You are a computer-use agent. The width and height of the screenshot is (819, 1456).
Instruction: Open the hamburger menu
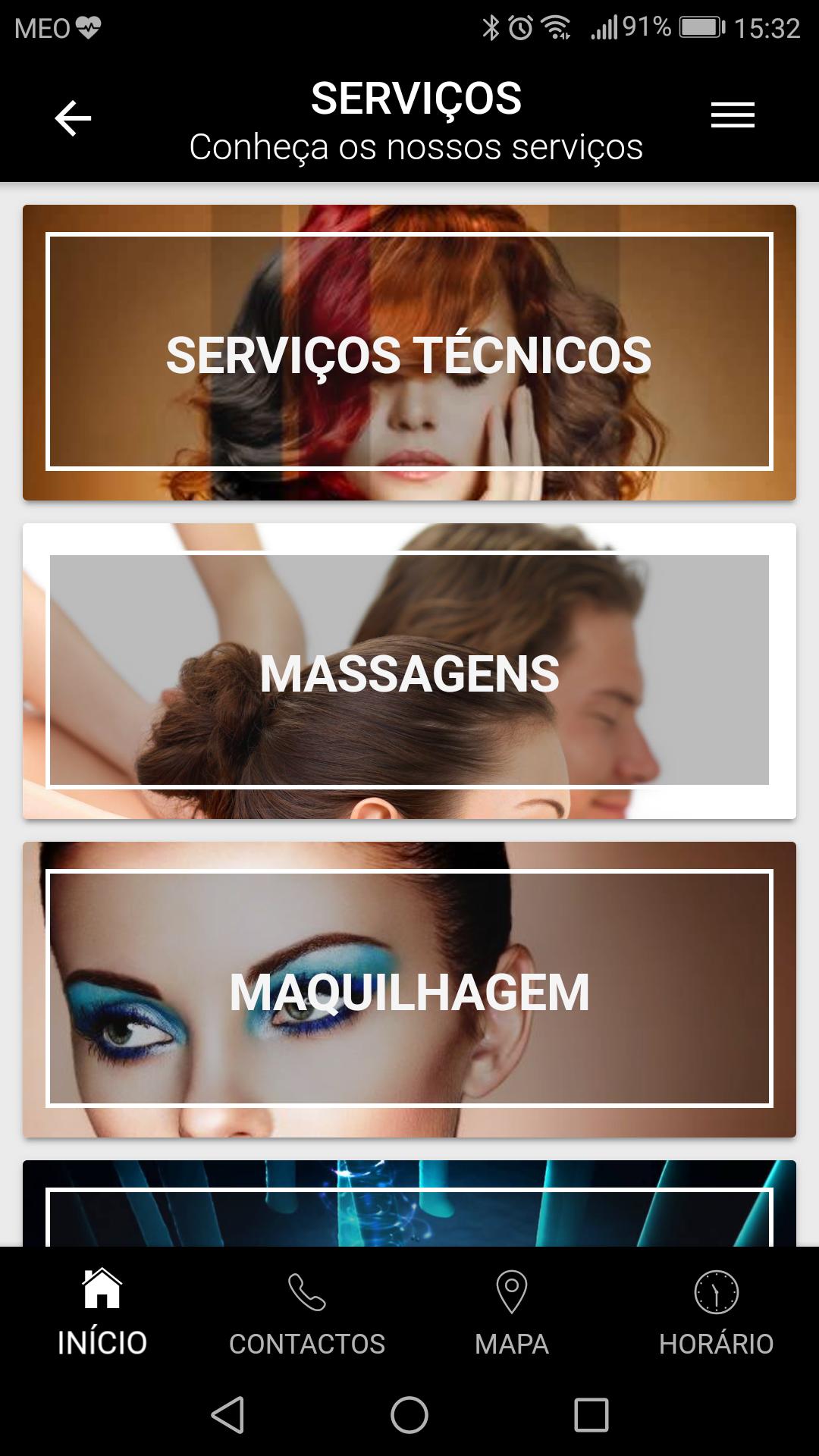[x=732, y=115]
